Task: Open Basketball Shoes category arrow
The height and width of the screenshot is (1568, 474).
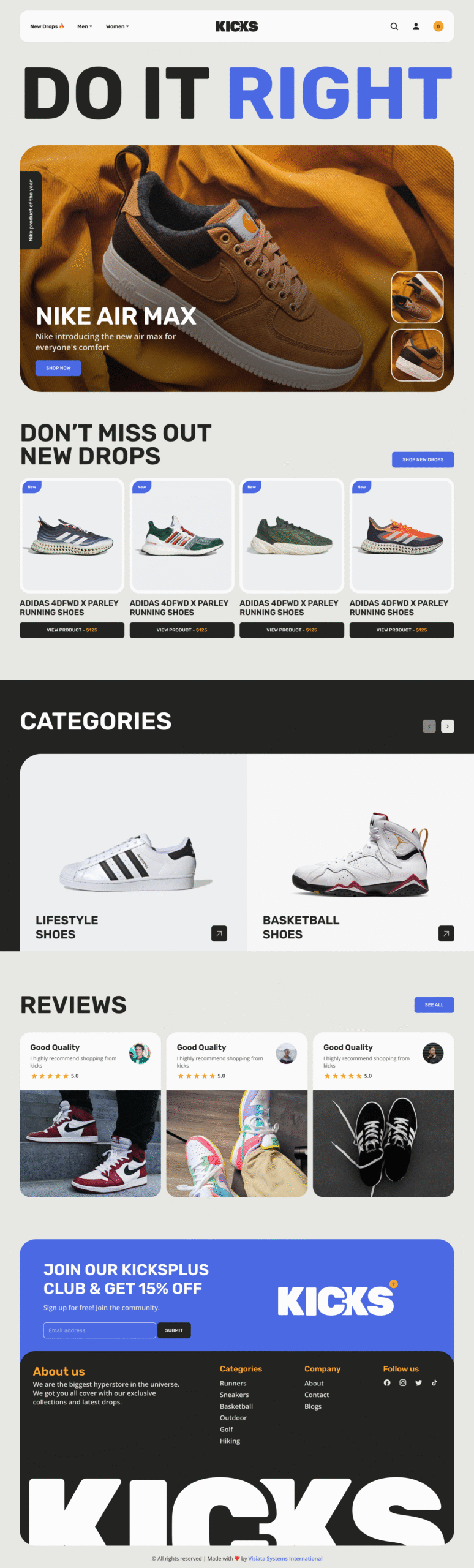Action: coord(446,933)
